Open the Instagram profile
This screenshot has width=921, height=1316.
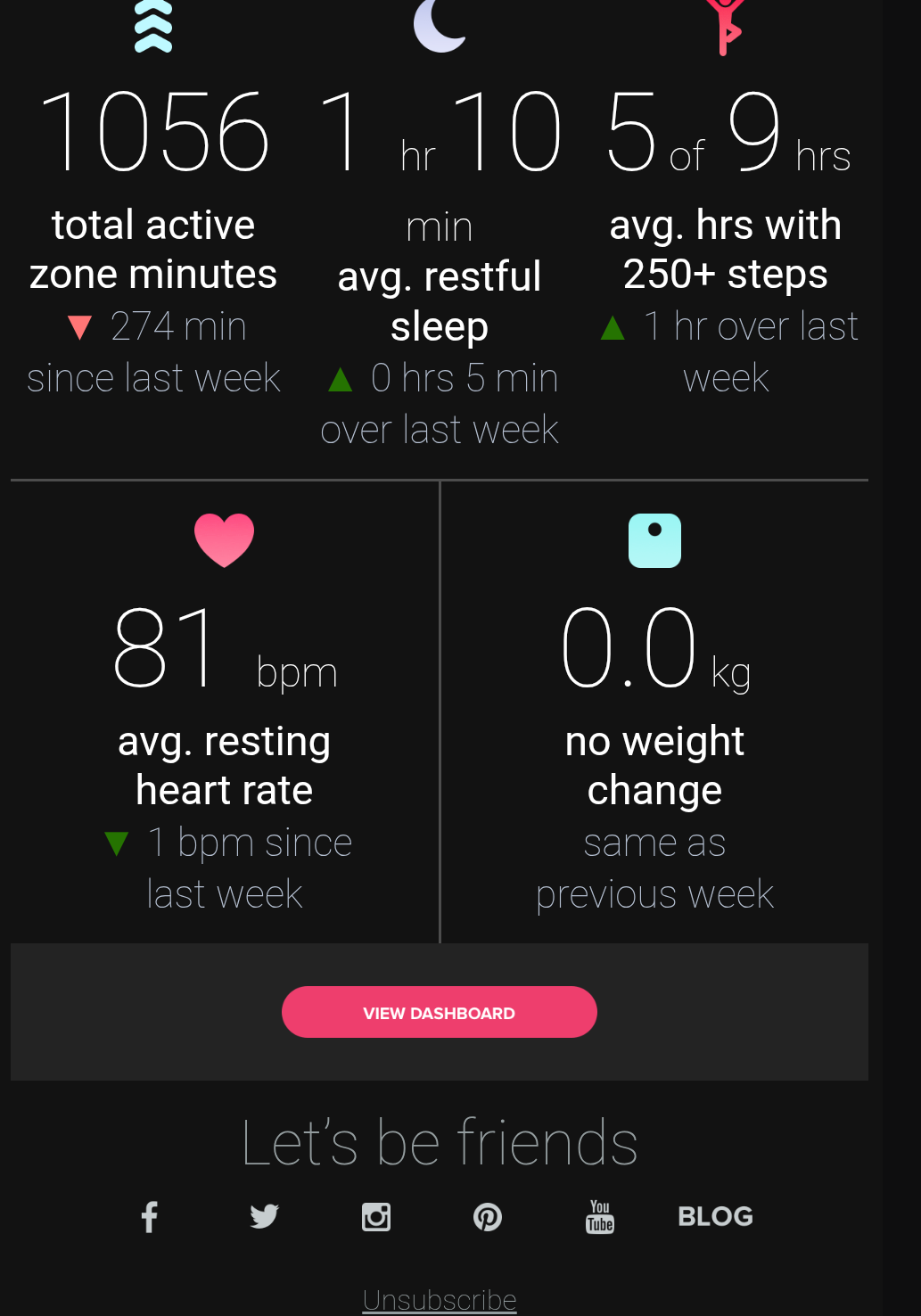pyautogui.click(x=376, y=1216)
